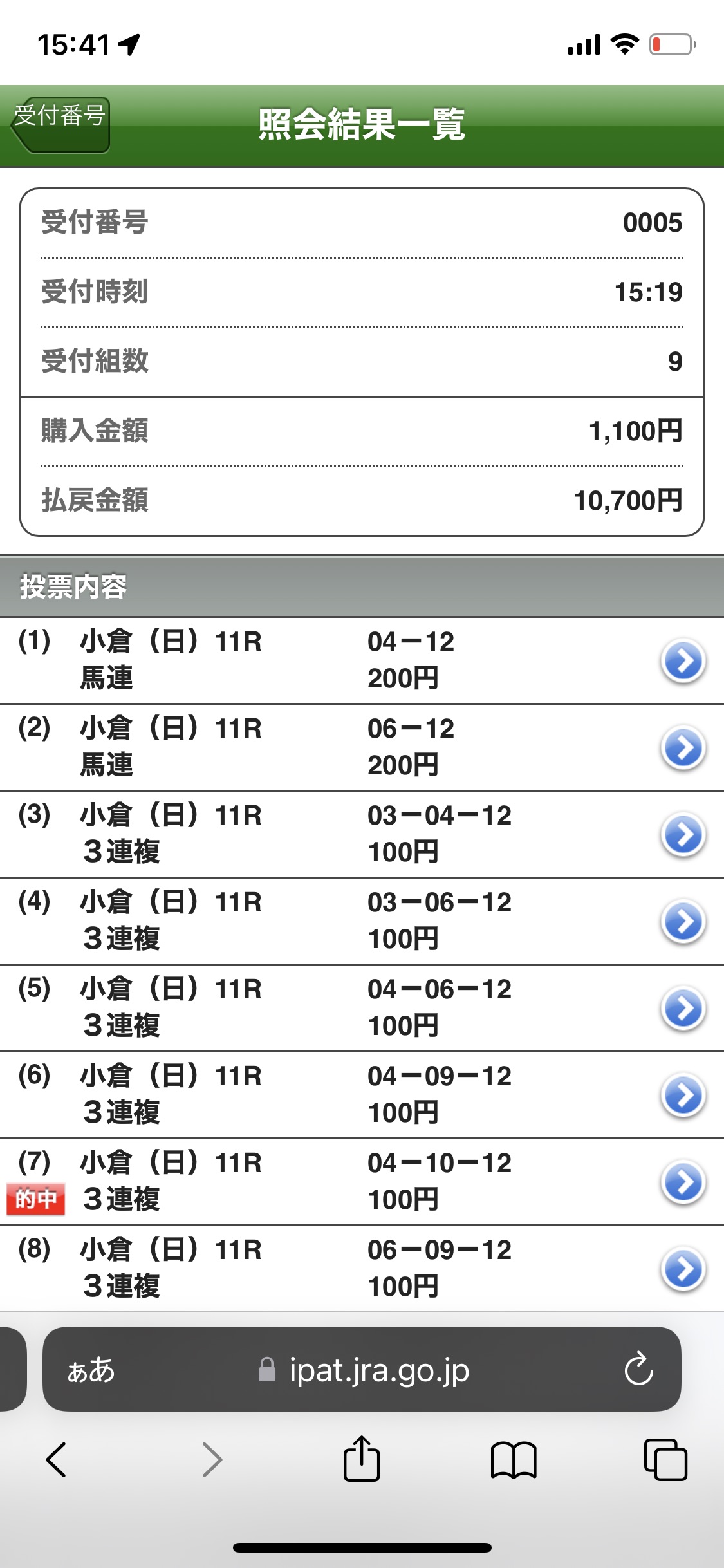Open 3連複 06-09-12 bet details

[x=683, y=1269]
